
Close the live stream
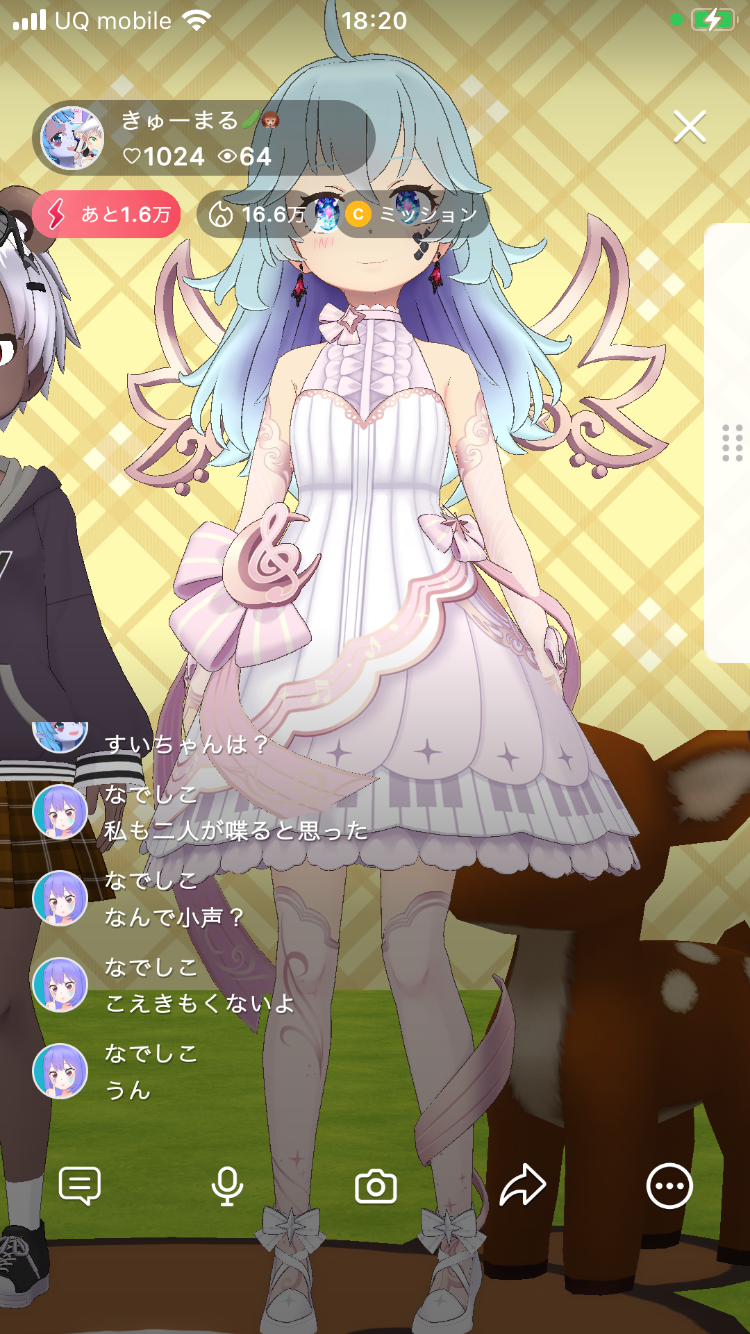click(689, 127)
